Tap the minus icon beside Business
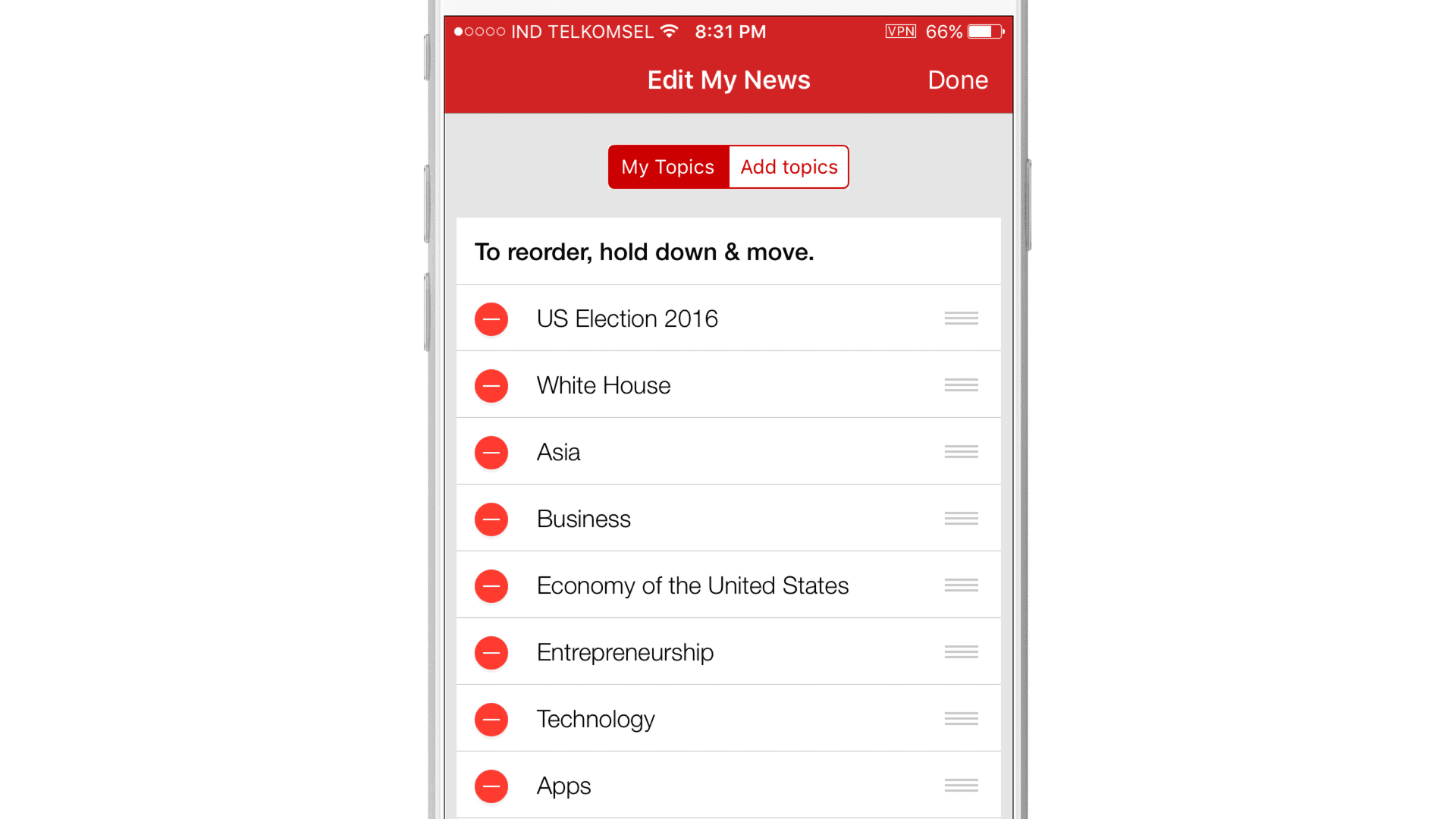 pos(491,519)
